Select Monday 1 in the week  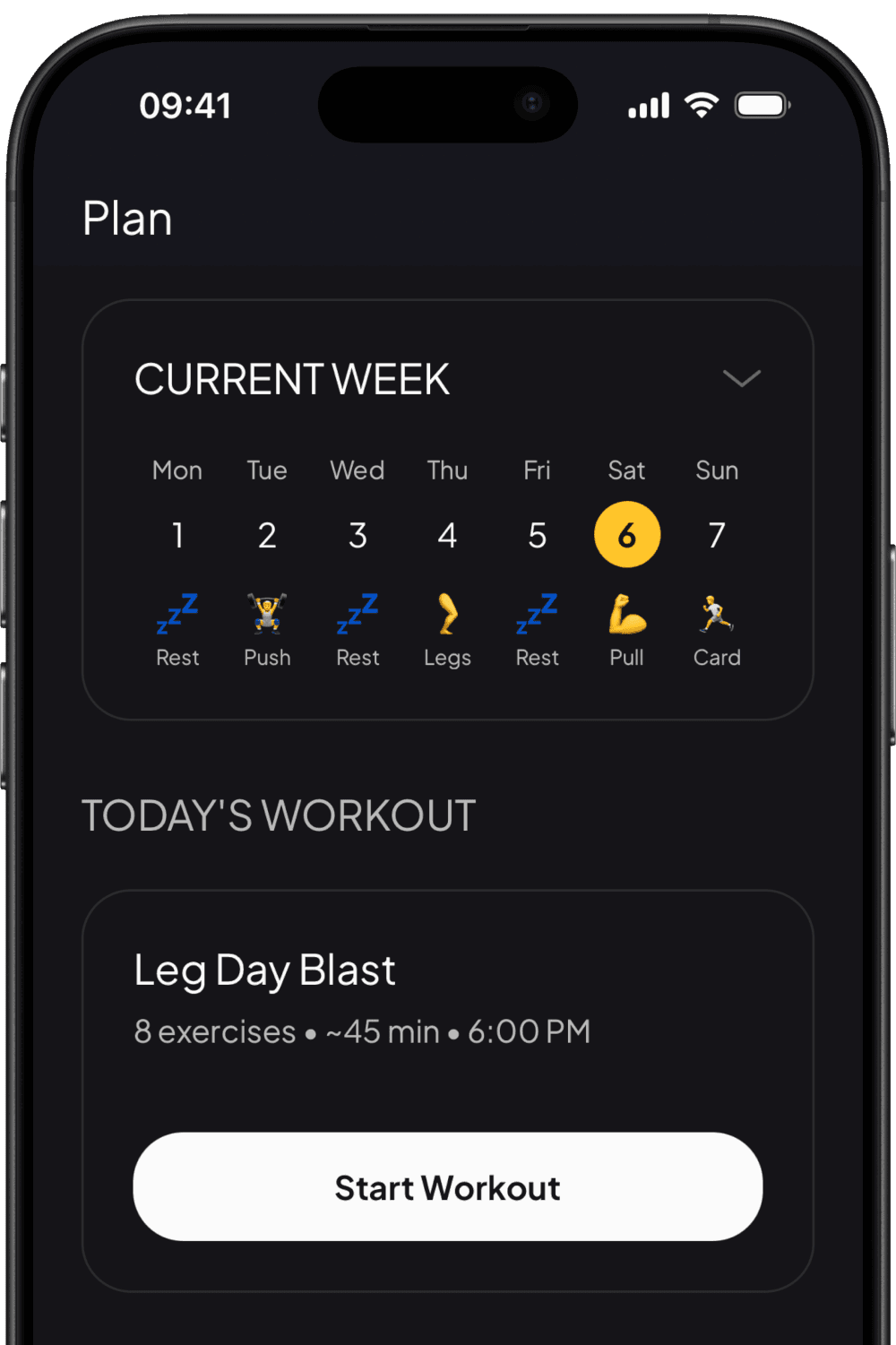(x=177, y=536)
